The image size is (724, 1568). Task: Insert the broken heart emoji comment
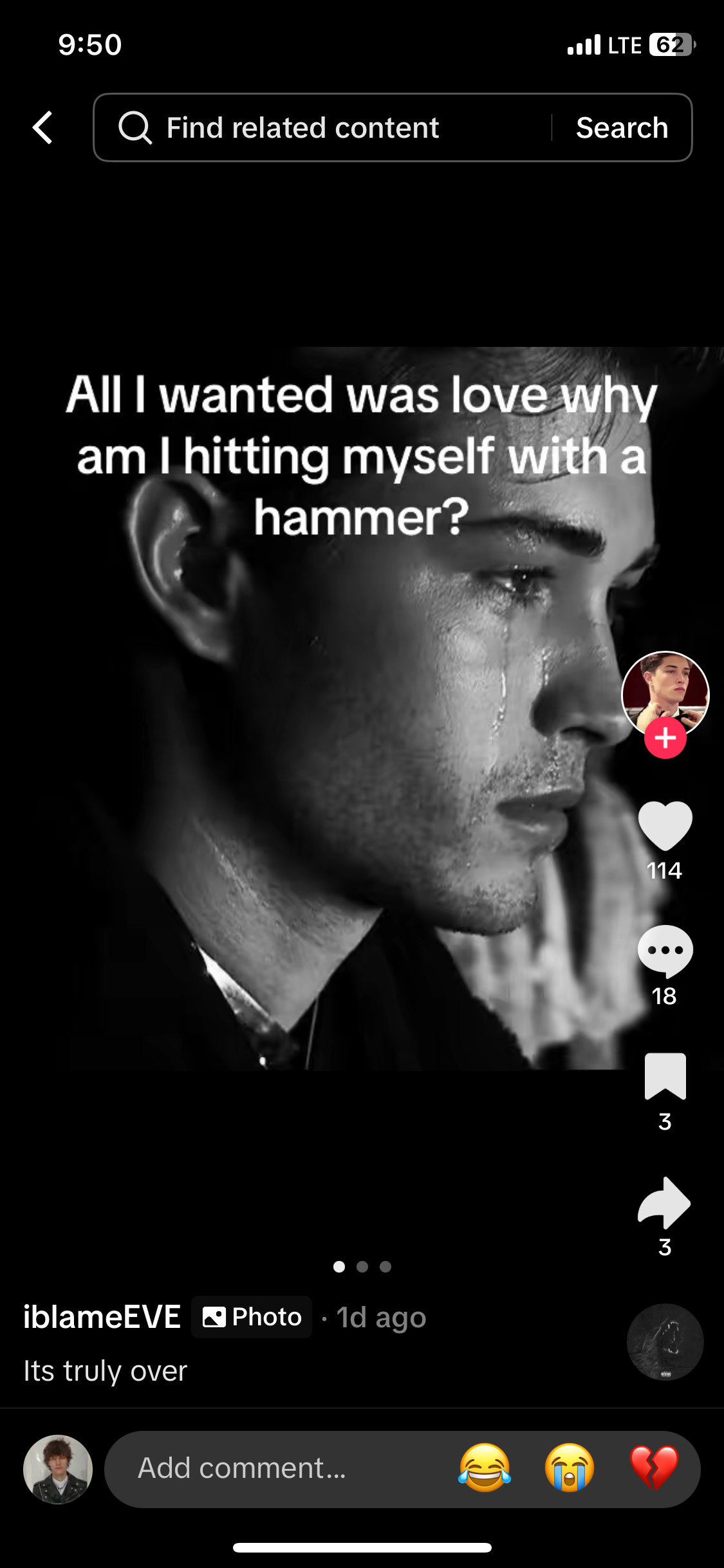click(654, 1468)
